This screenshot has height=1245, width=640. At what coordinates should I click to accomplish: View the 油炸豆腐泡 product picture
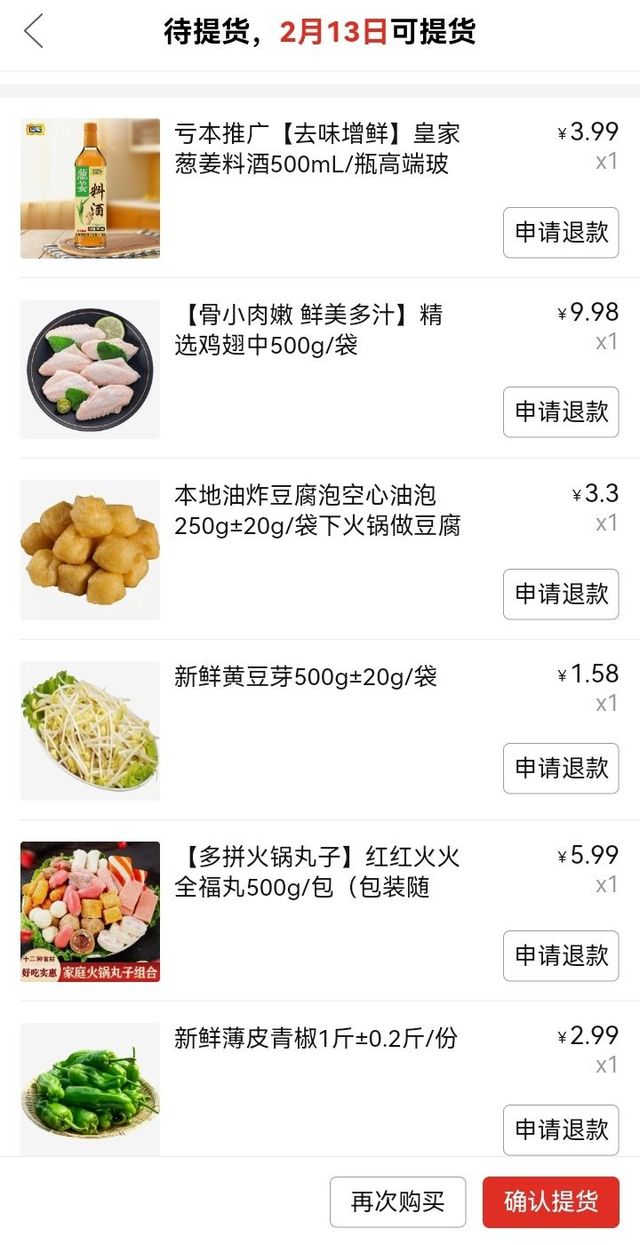(x=90, y=550)
